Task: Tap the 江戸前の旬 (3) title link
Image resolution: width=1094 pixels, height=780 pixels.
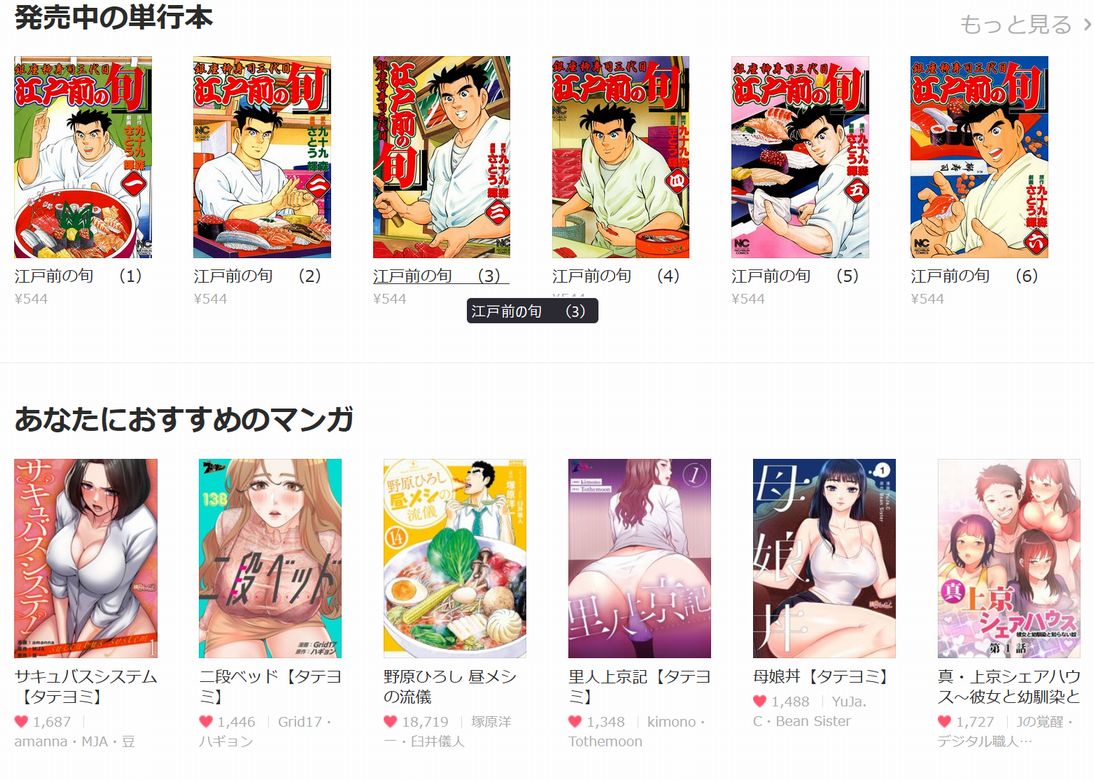Action: pos(440,276)
